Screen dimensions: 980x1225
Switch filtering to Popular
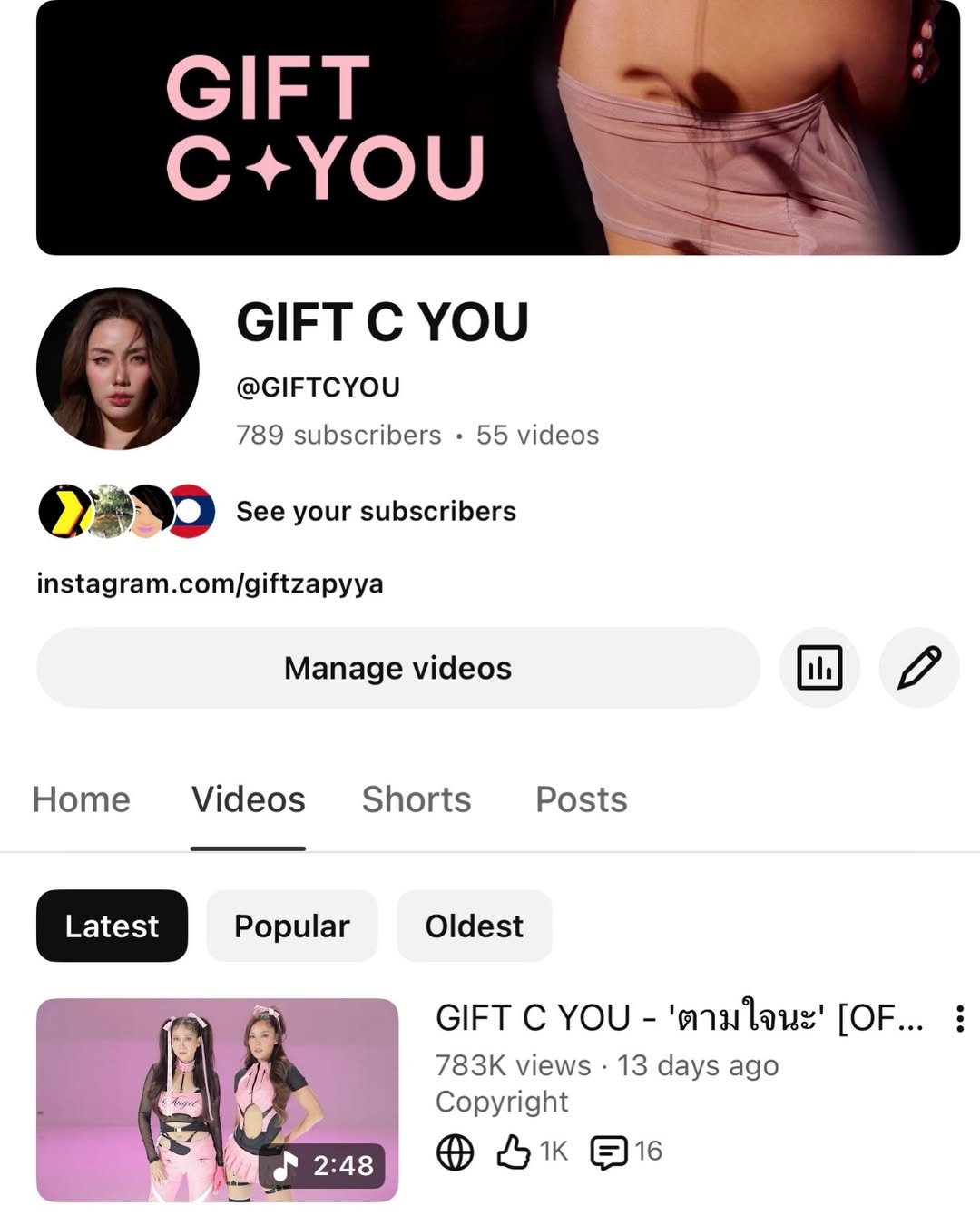(x=291, y=926)
